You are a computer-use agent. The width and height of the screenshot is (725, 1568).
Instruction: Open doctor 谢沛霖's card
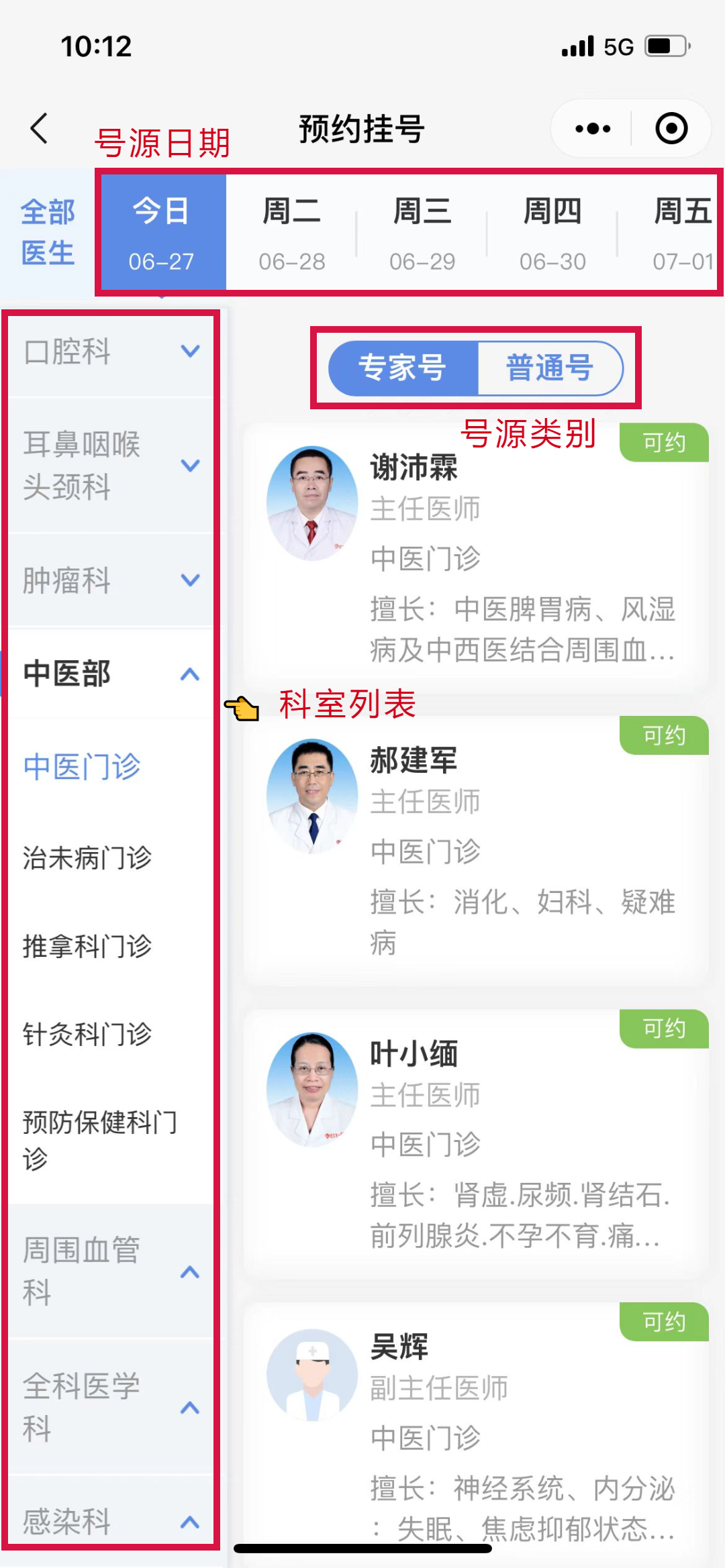[x=475, y=557]
